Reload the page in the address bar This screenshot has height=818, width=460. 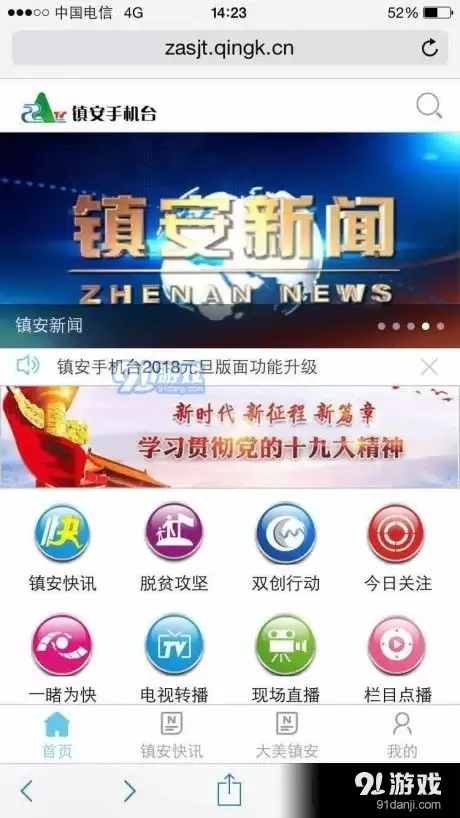pyautogui.click(x=430, y=48)
